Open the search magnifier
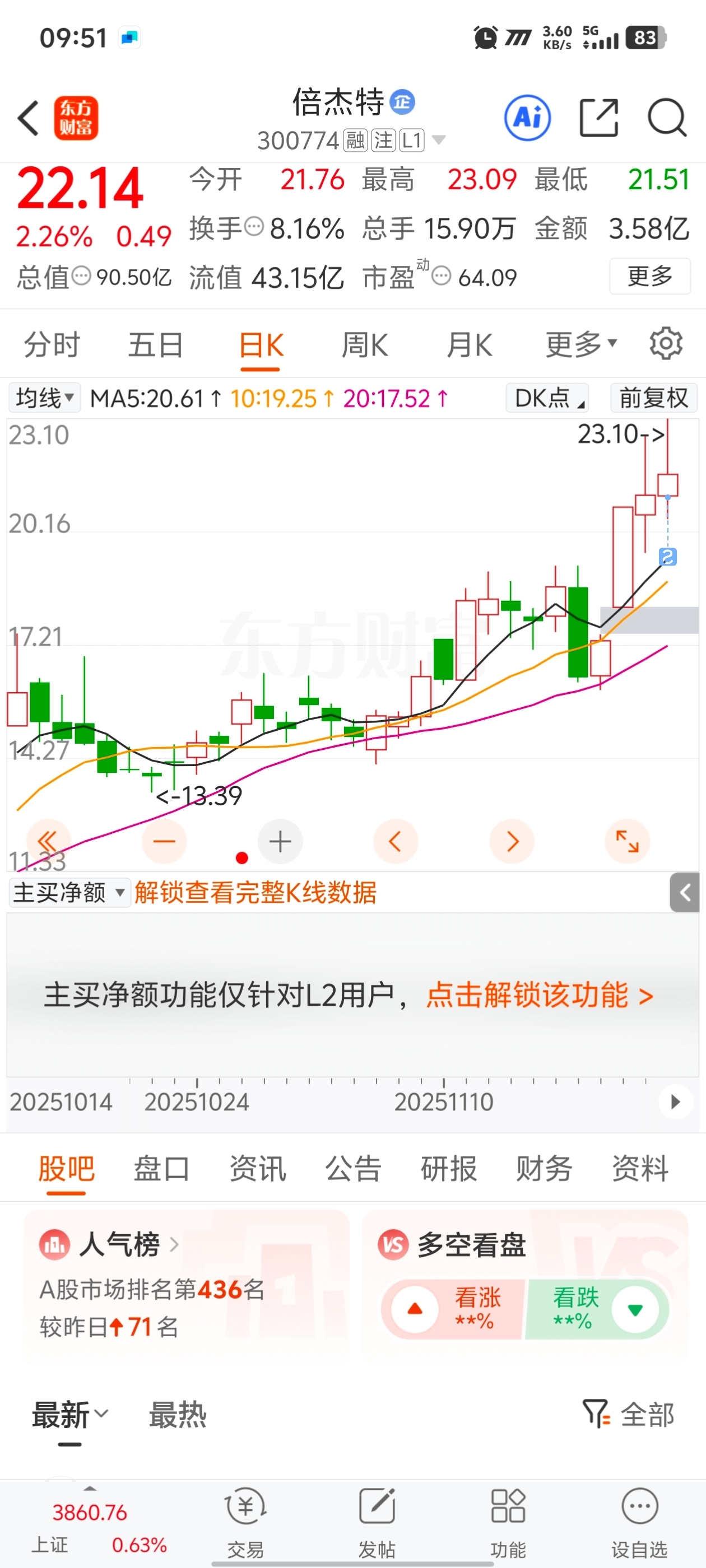The width and height of the screenshot is (706, 1568). (667, 118)
